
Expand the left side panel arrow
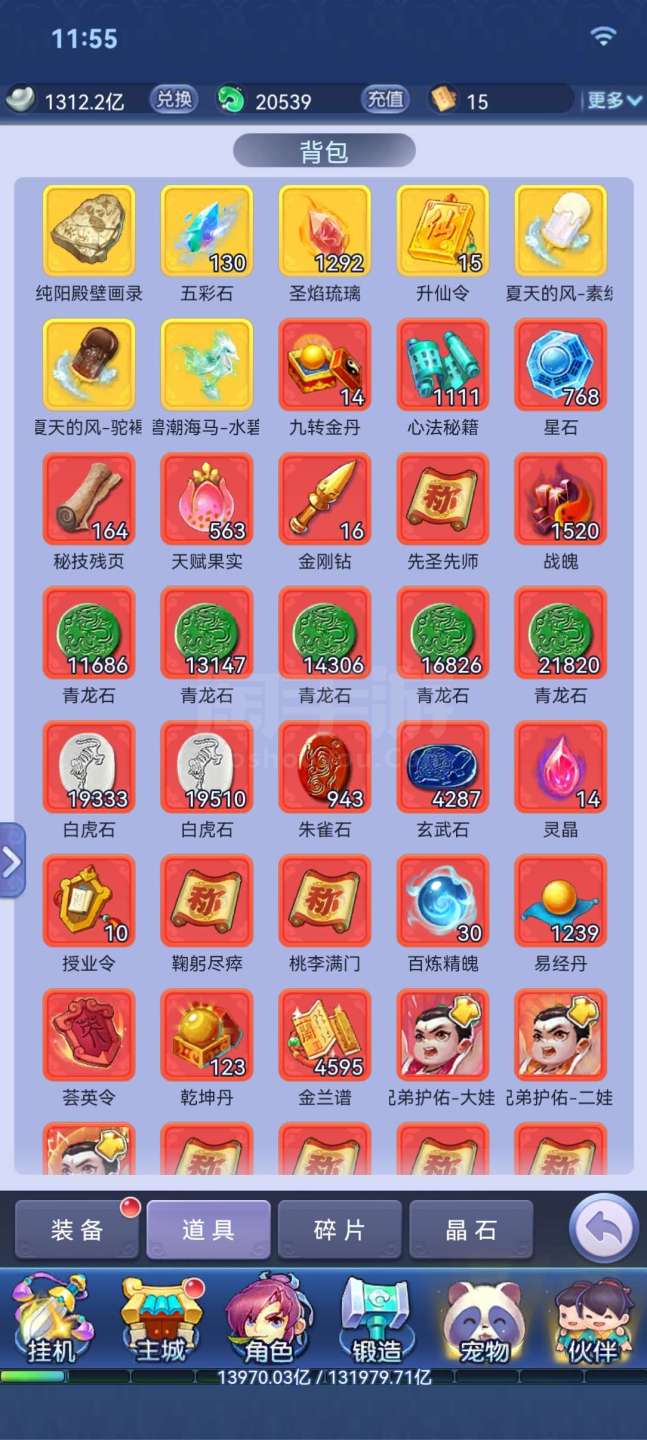pyautogui.click(x=12, y=860)
